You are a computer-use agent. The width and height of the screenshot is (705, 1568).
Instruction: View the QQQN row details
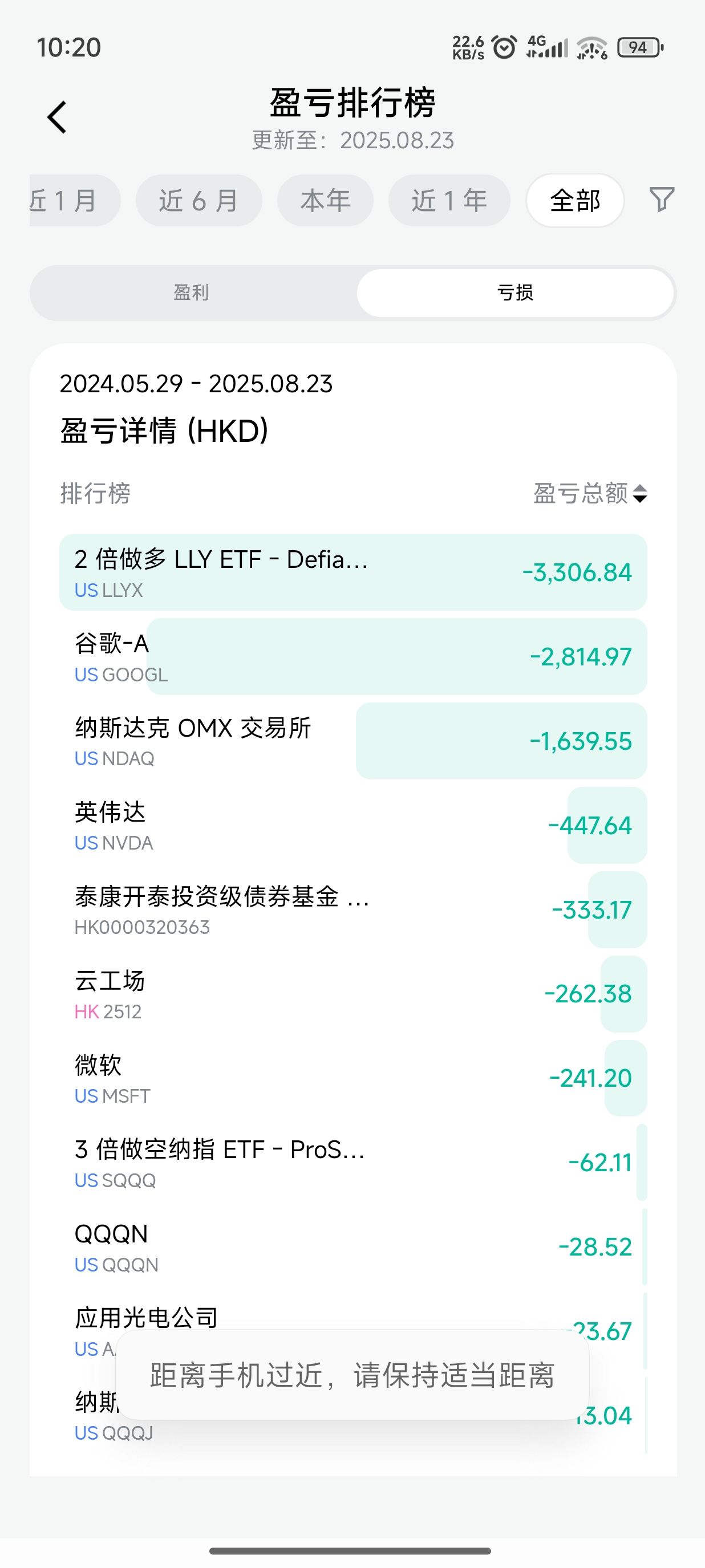352,1247
